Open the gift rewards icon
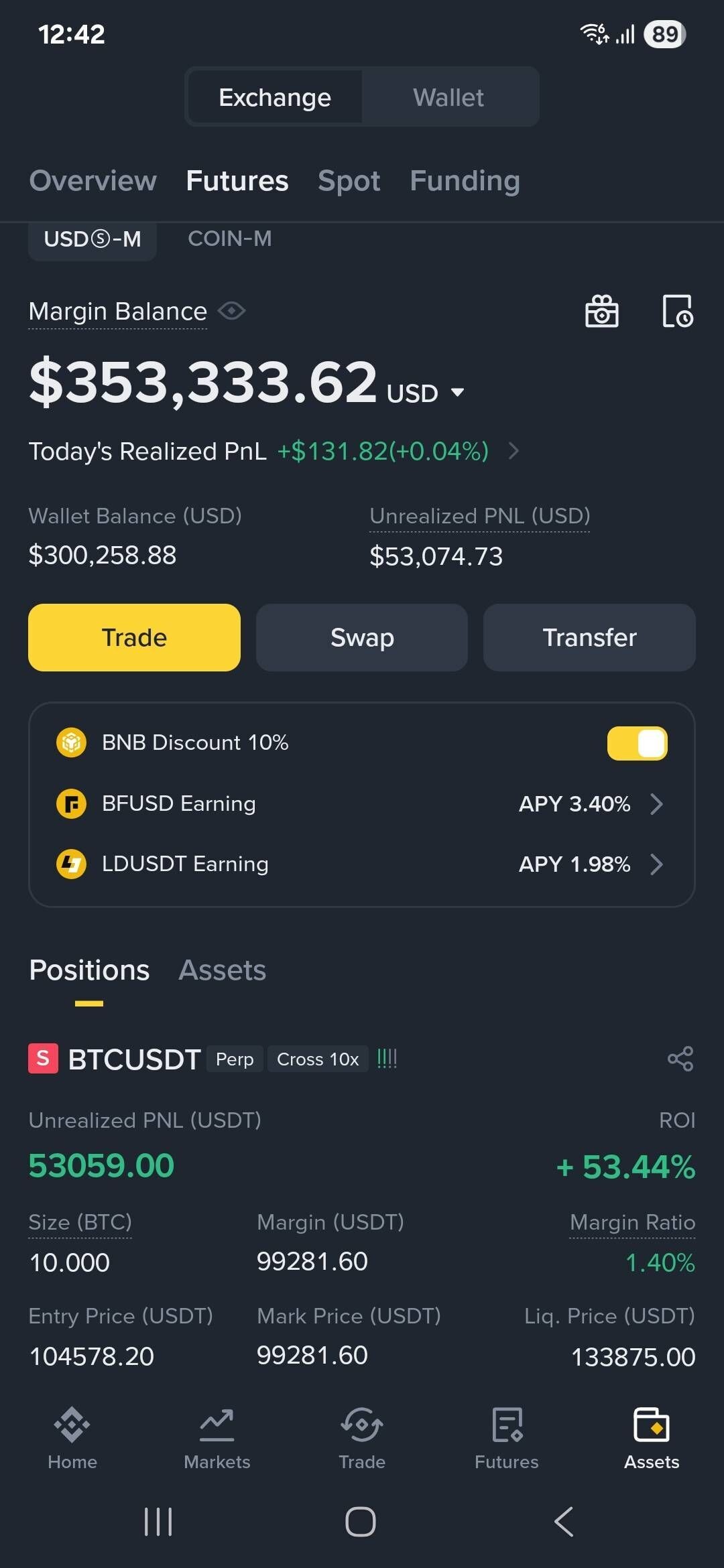724x1568 pixels. (601, 312)
